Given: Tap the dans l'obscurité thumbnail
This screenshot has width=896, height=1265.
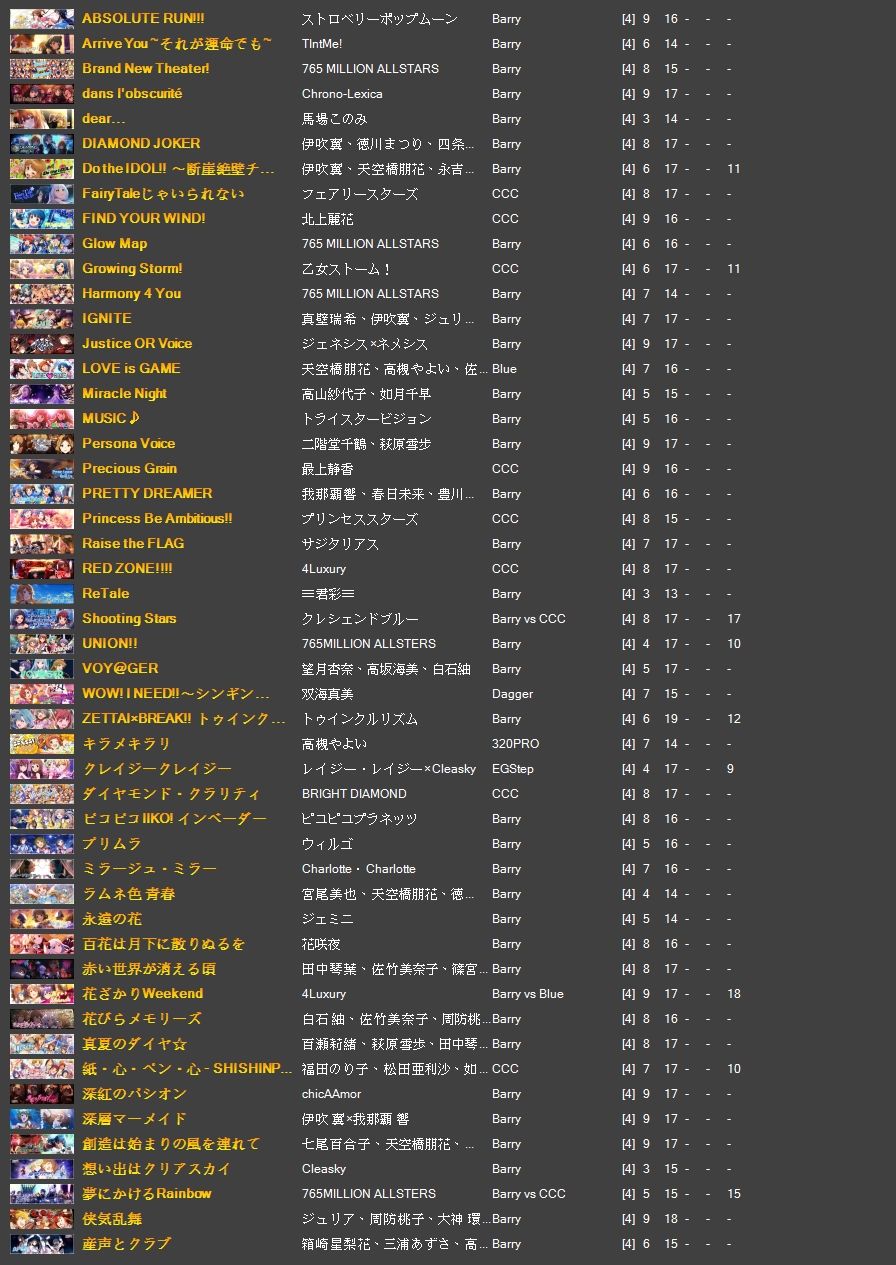Looking at the screenshot, I should [42, 94].
